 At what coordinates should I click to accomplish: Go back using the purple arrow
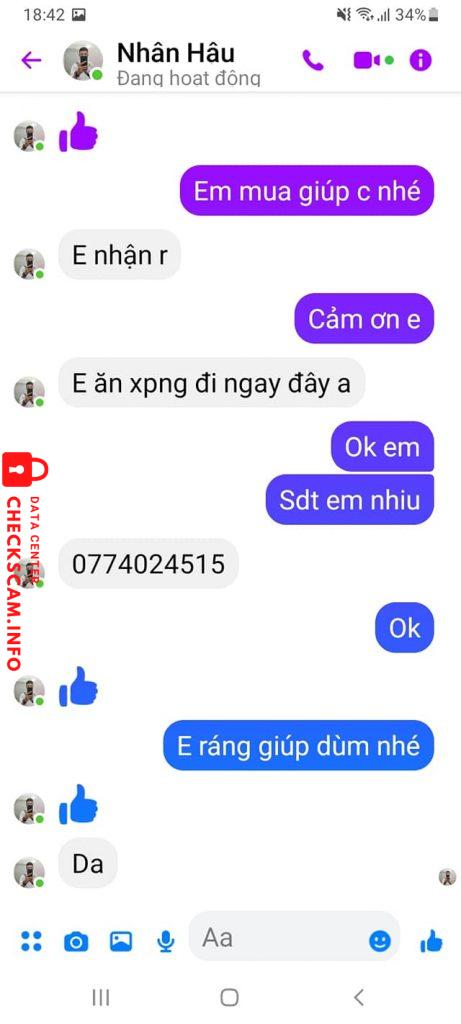tap(31, 61)
